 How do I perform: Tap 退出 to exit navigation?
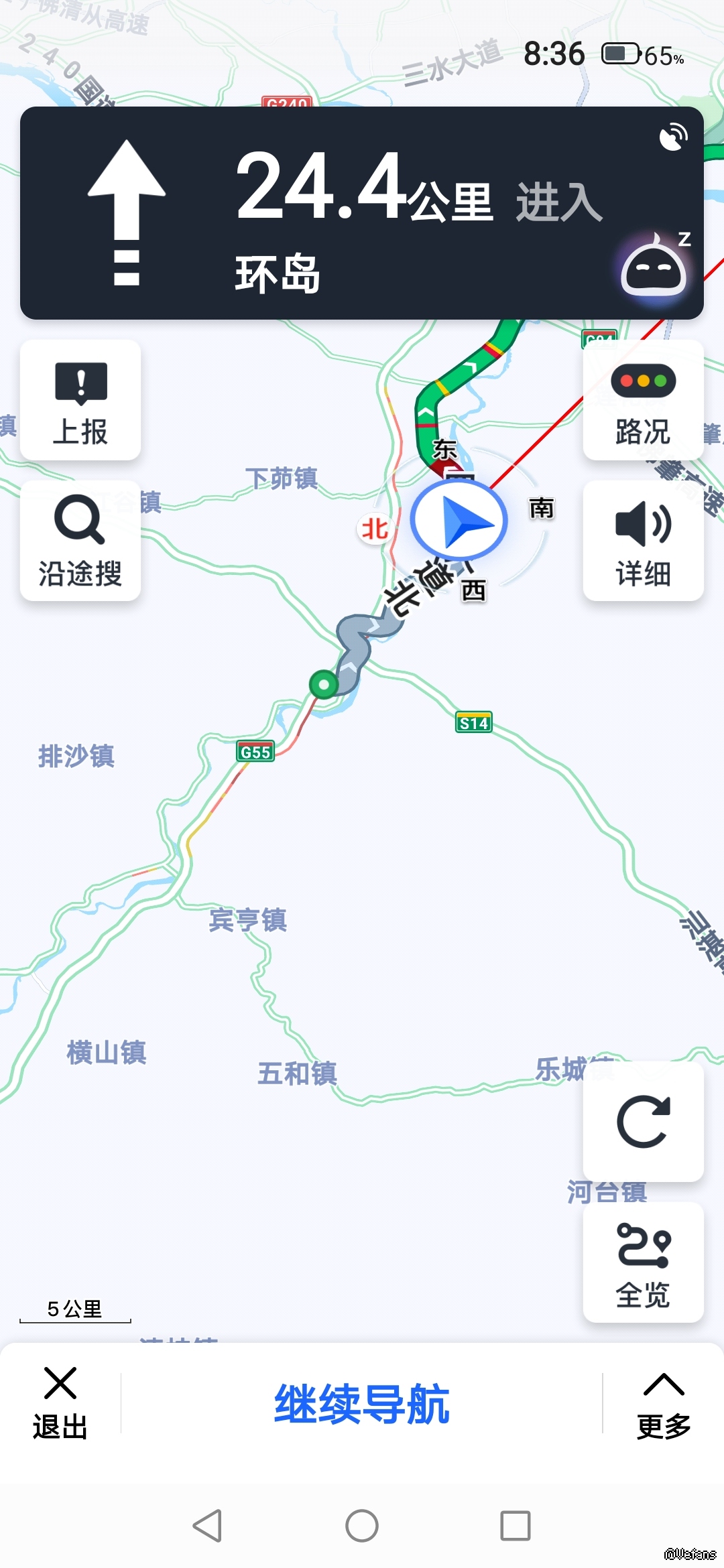(x=60, y=1403)
